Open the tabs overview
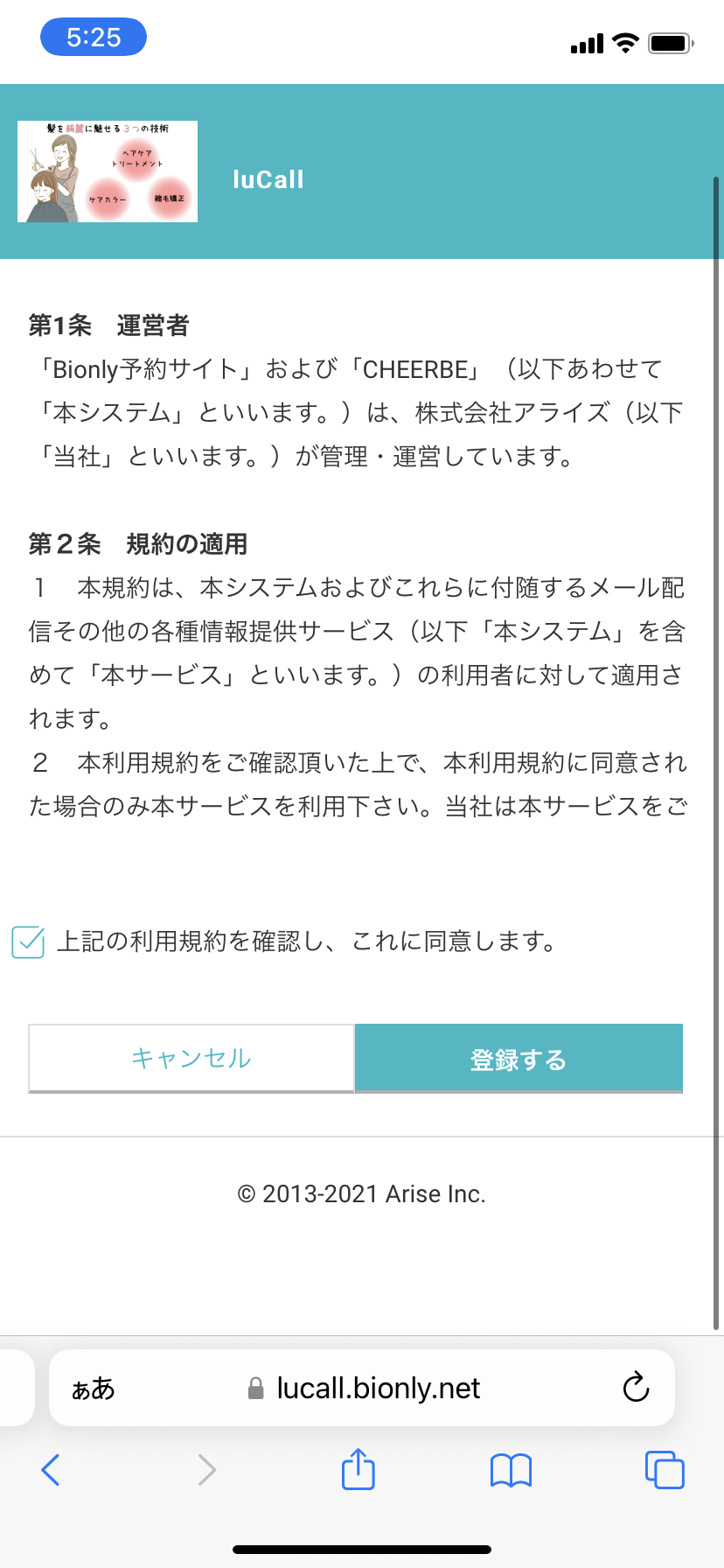This screenshot has height=1568, width=724. 665,1470
